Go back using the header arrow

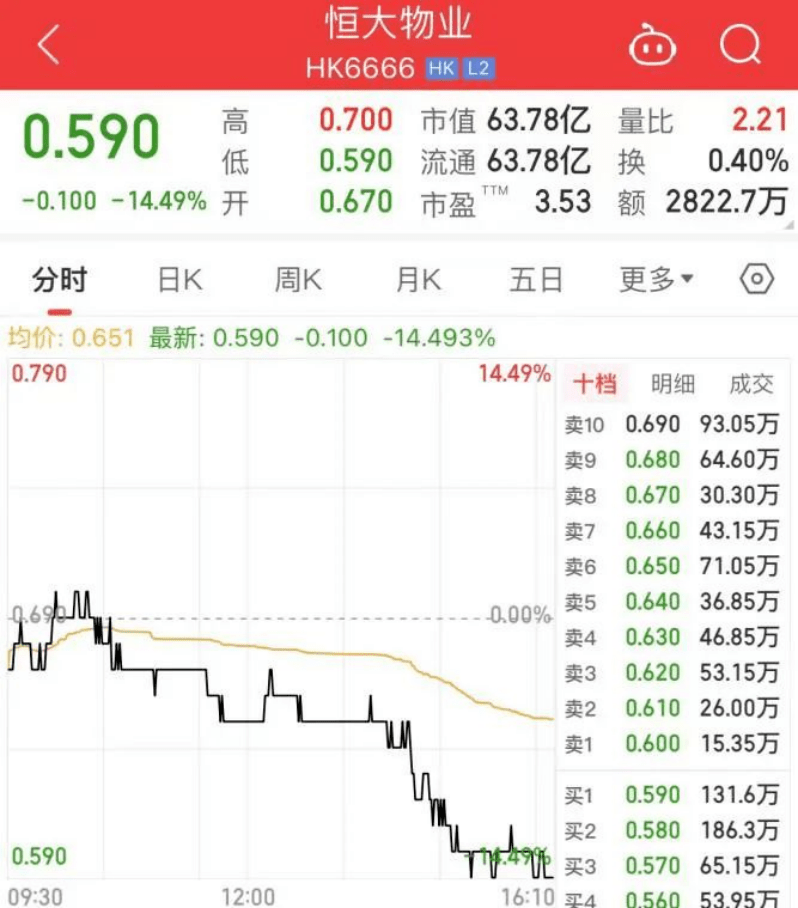pos(48,45)
